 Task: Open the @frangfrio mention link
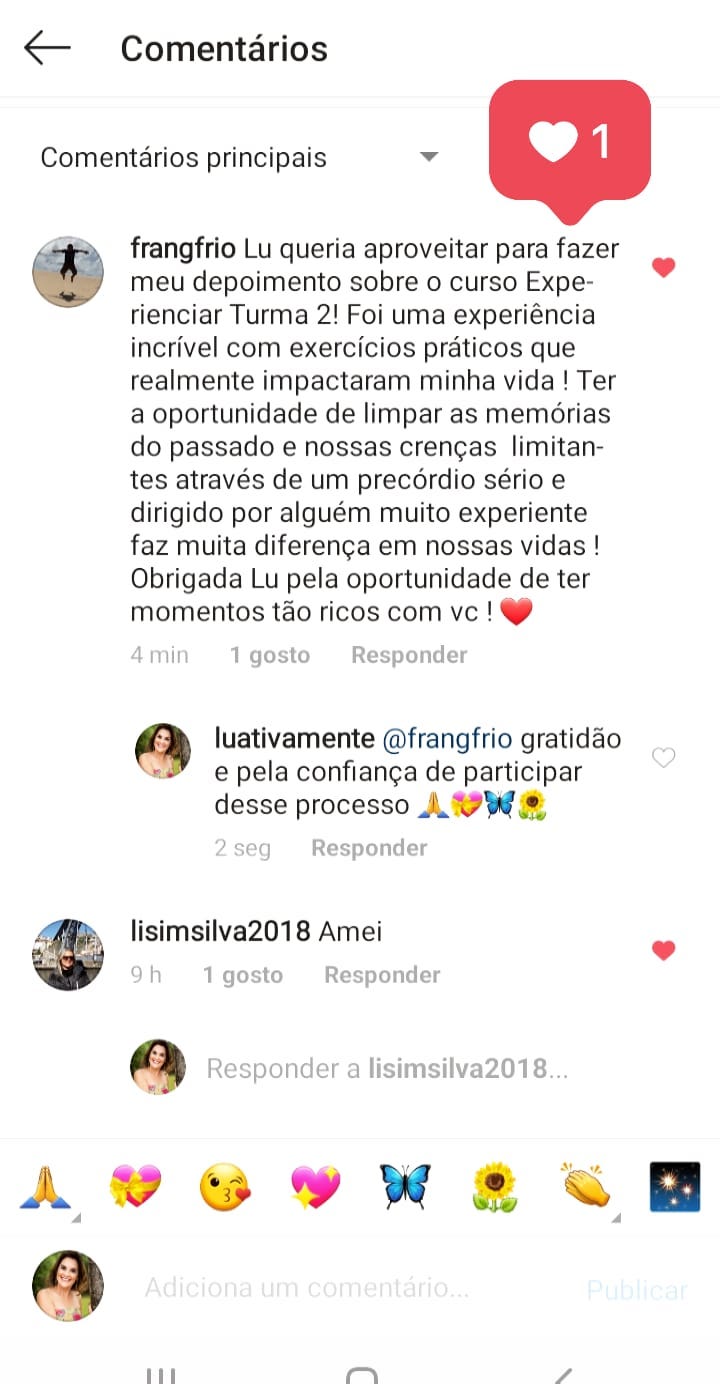pyautogui.click(x=447, y=739)
